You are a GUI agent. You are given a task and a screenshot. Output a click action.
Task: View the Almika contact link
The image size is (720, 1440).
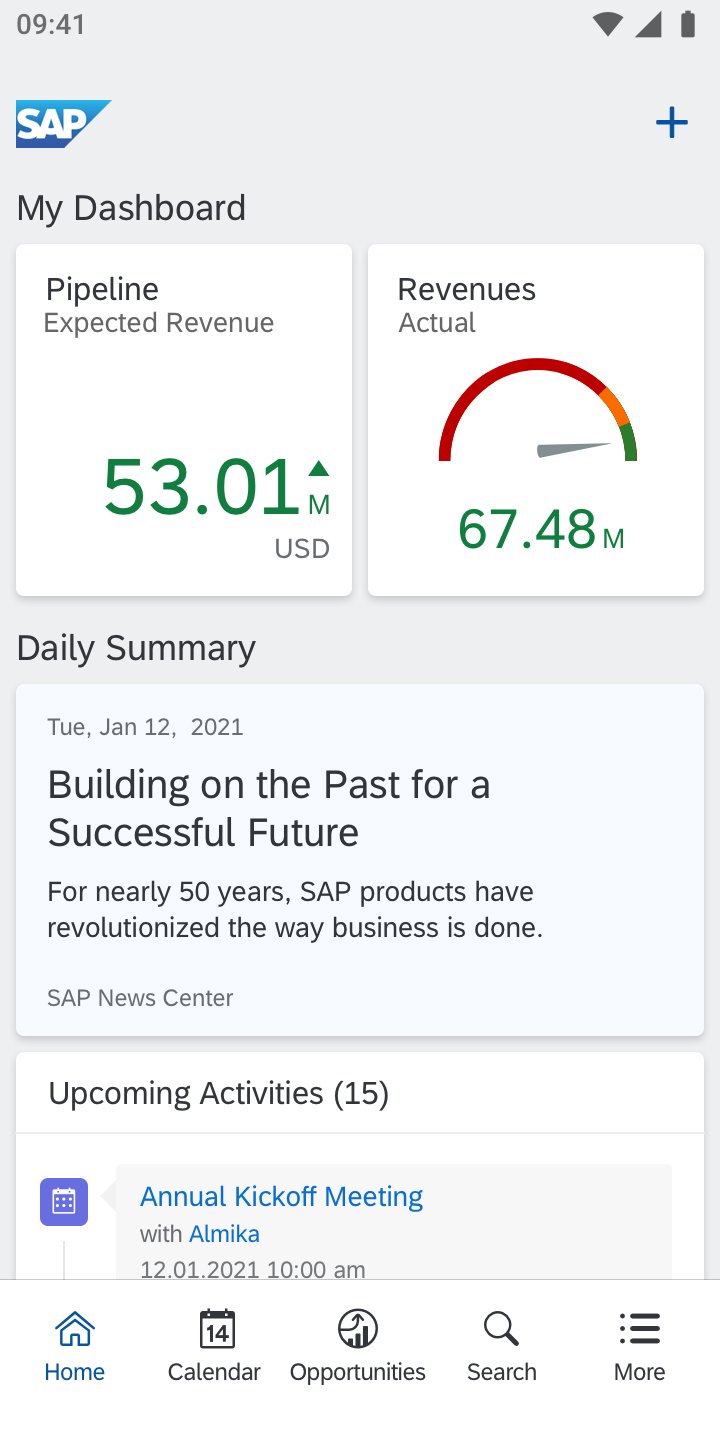(224, 1233)
